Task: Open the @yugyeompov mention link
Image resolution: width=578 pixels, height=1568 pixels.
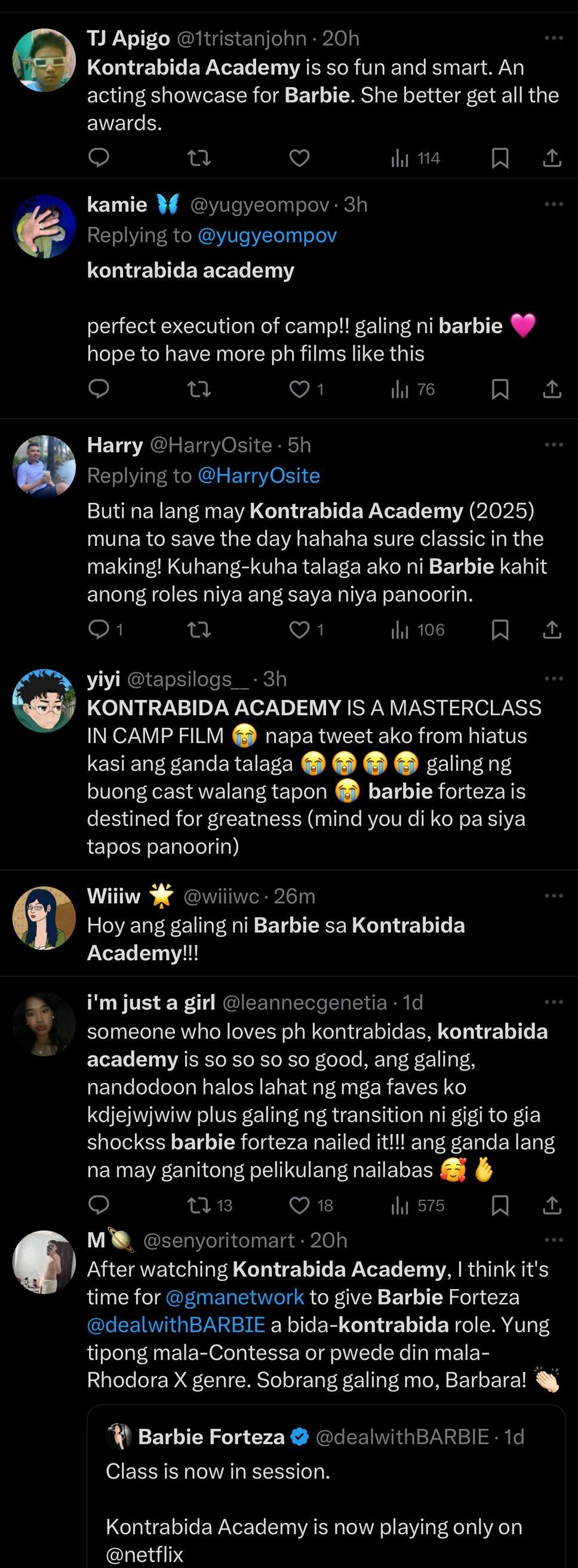Action: (266, 235)
